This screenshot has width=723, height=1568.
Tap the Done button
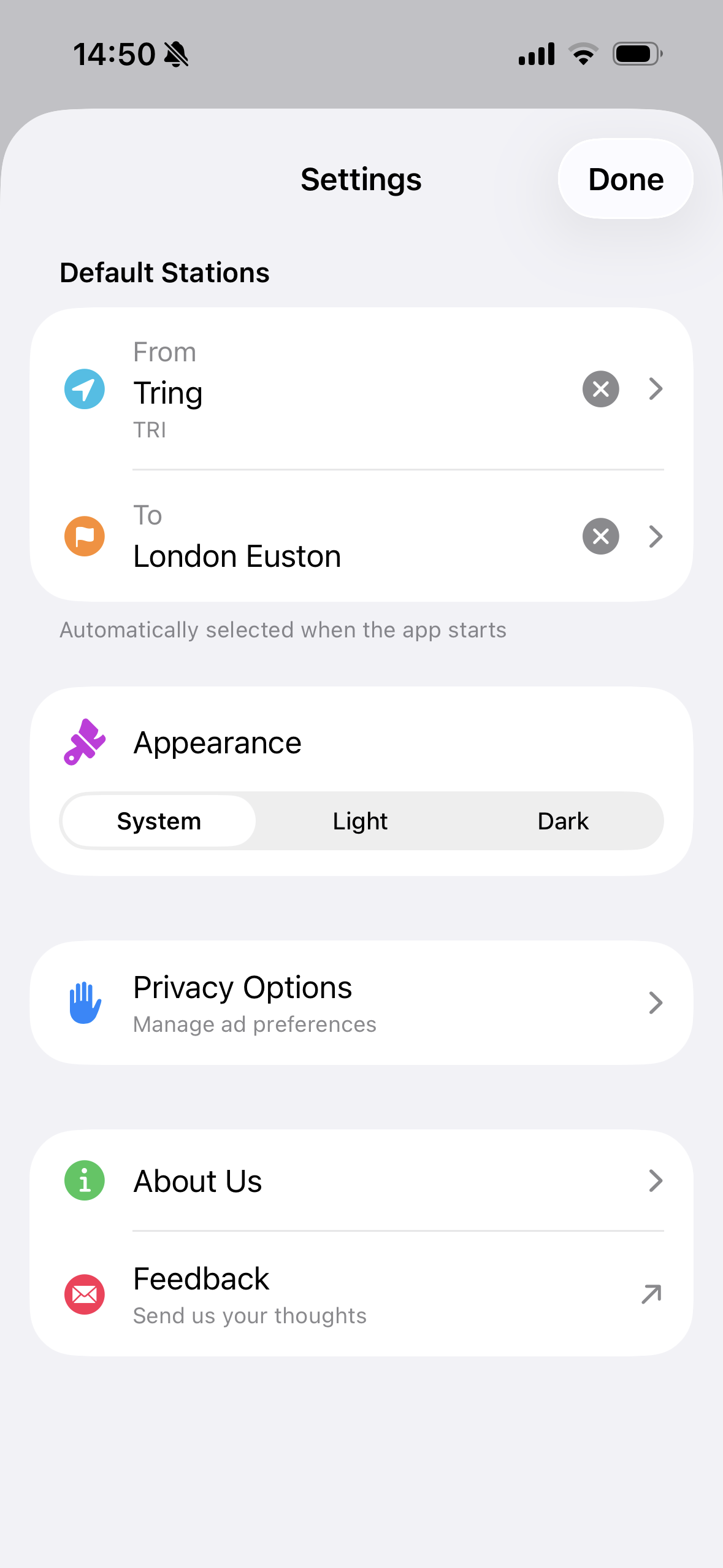[625, 179]
